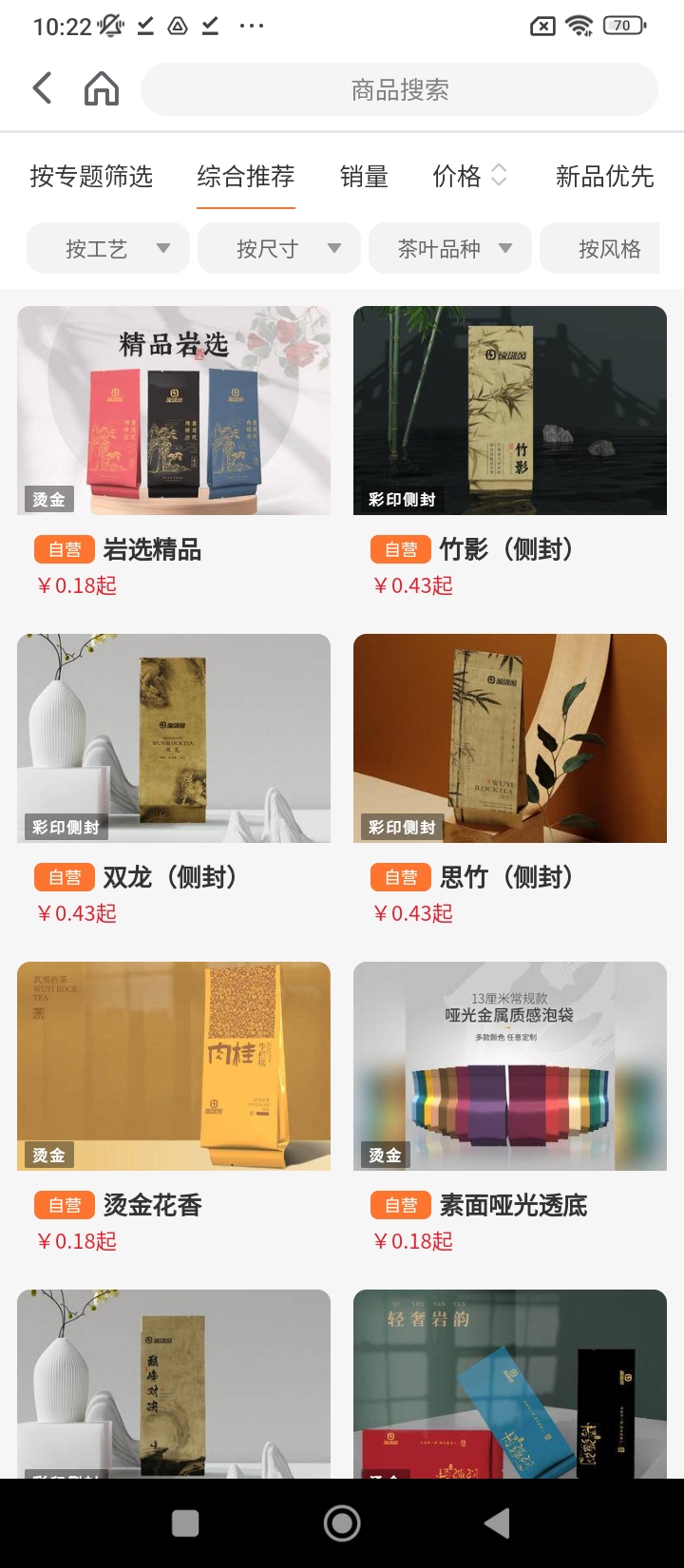Sort the list by 价格
The image size is (684, 1568).
pyautogui.click(x=469, y=177)
